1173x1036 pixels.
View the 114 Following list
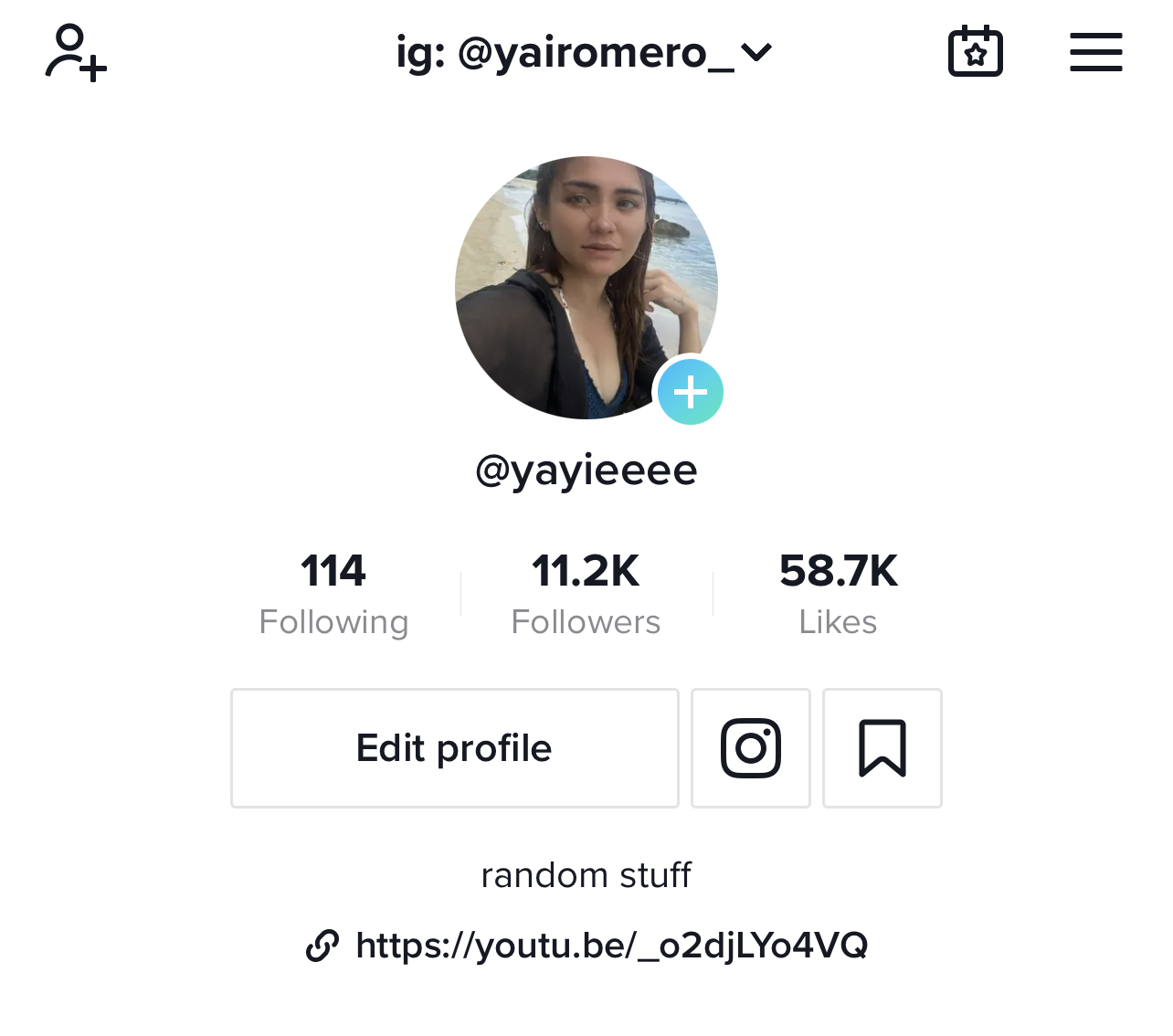(x=333, y=594)
